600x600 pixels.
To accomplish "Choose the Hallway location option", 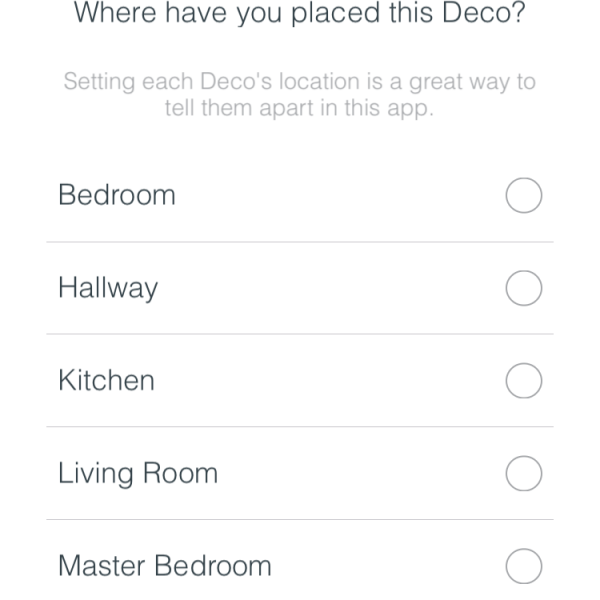I will click(523, 288).
